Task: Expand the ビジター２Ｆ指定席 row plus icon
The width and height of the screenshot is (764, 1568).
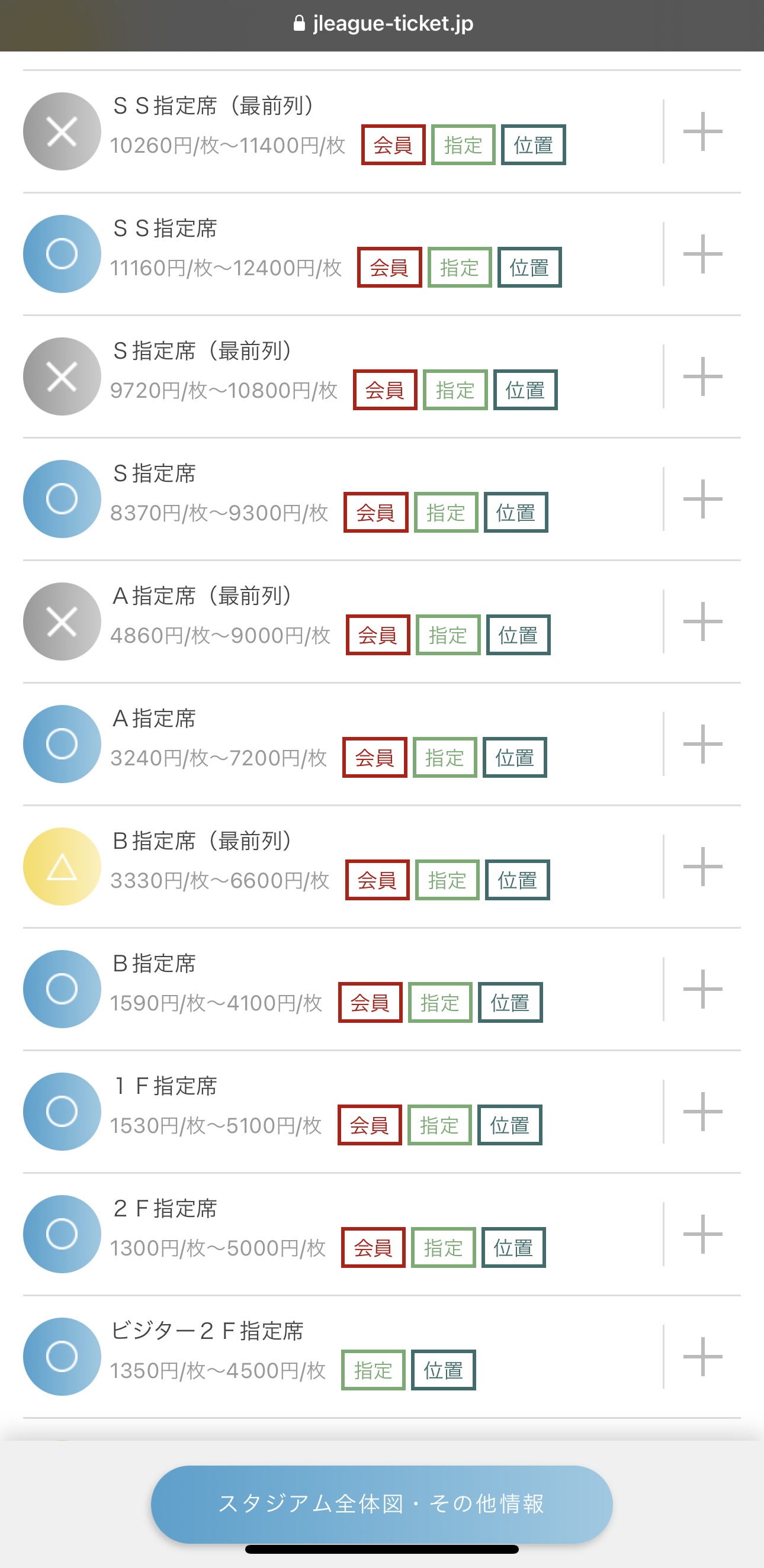Action: pos(702,1356)
